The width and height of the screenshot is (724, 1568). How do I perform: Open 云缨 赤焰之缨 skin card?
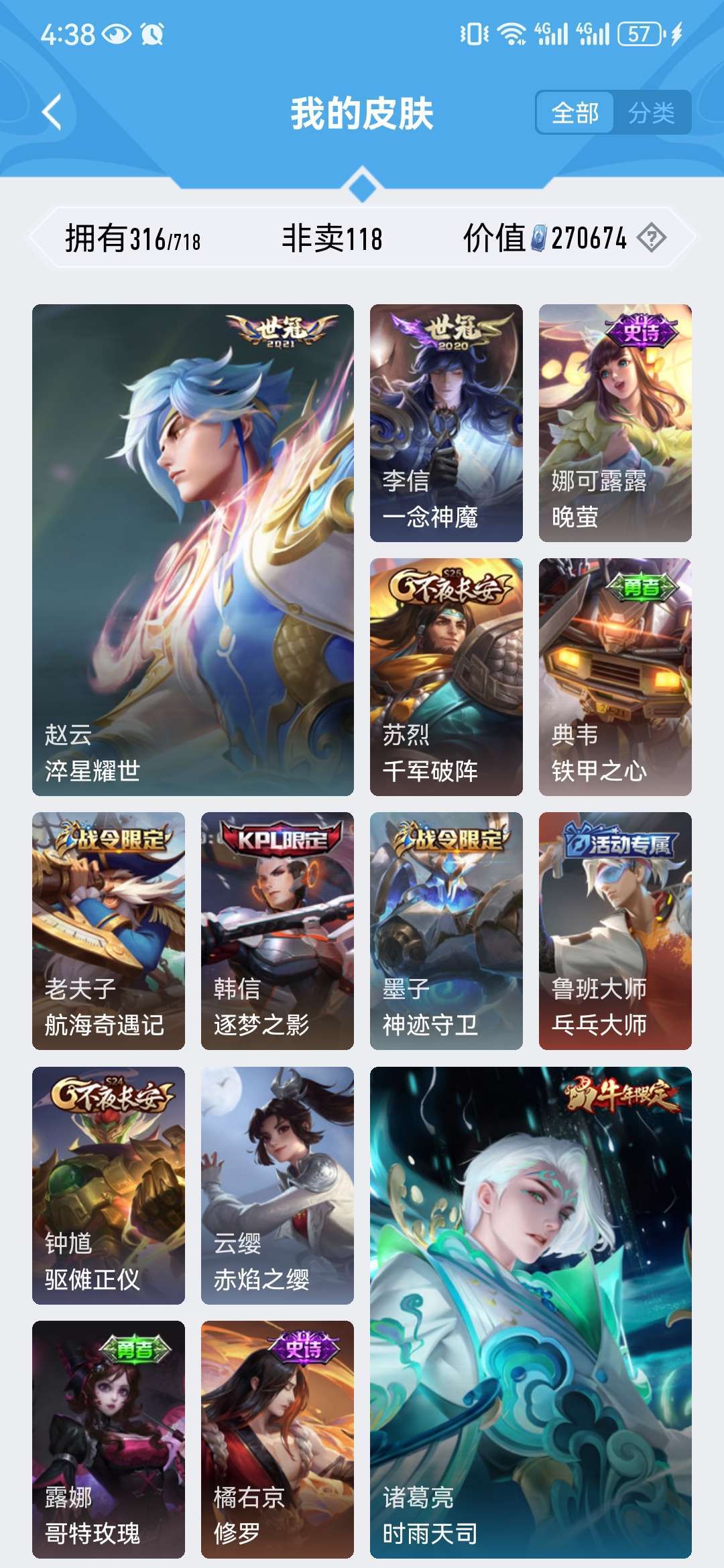(x=278, y=1185)
